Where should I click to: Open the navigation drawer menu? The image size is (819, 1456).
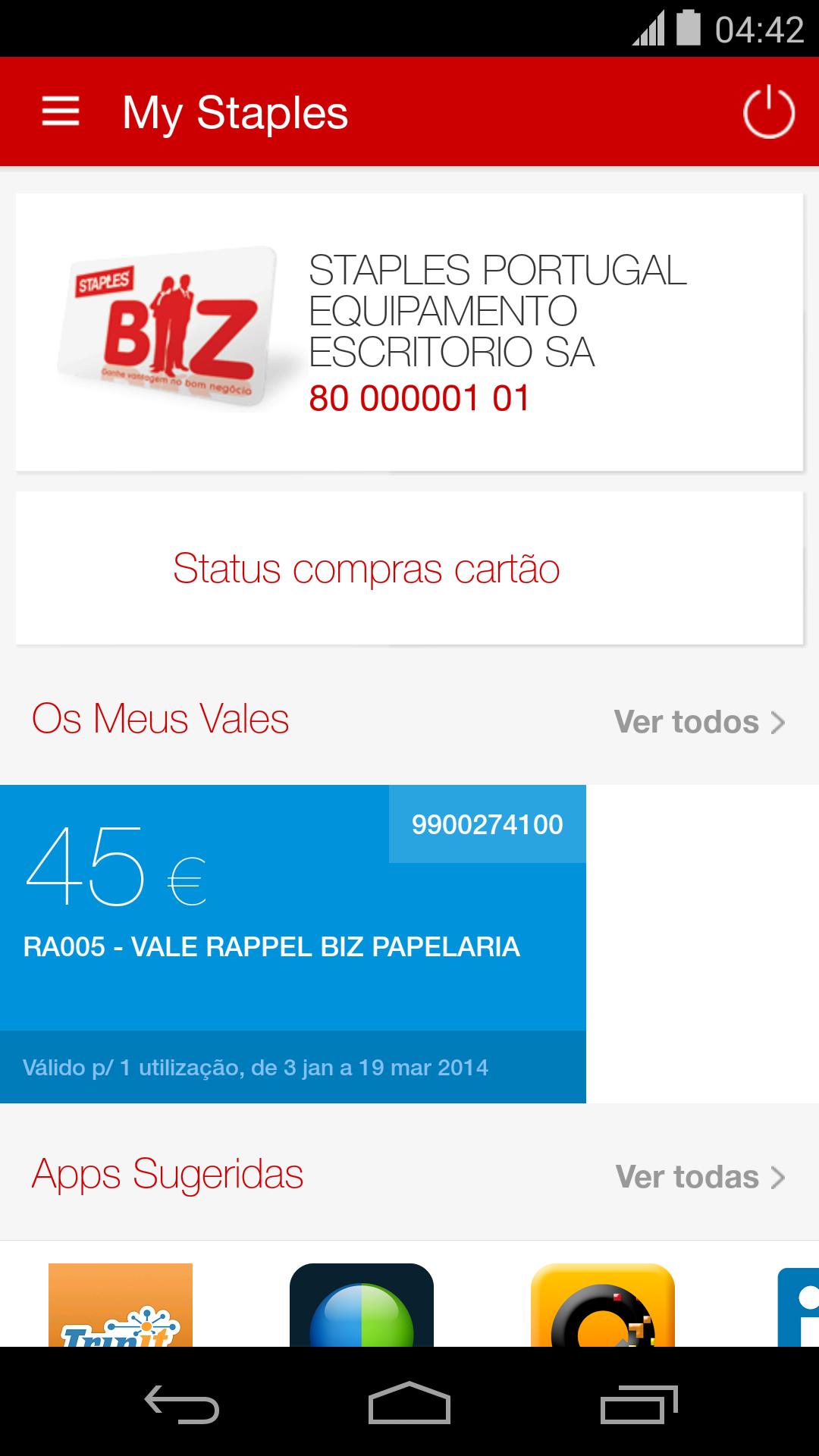point(61,111)
